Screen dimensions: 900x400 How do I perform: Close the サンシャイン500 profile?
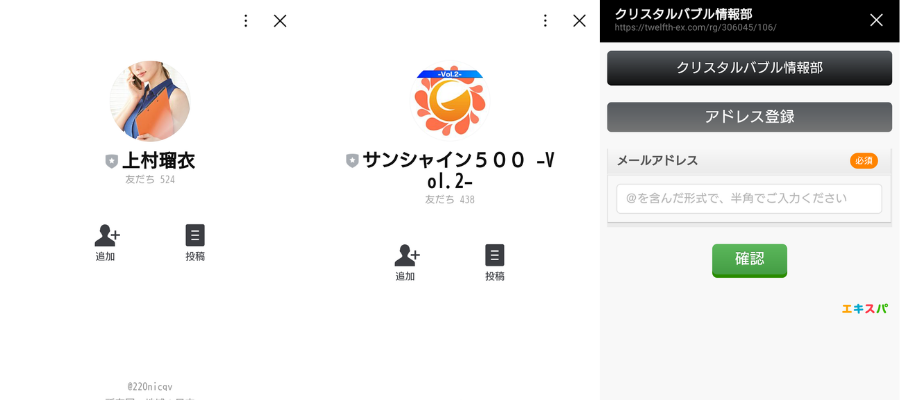(x=579, y=20)
